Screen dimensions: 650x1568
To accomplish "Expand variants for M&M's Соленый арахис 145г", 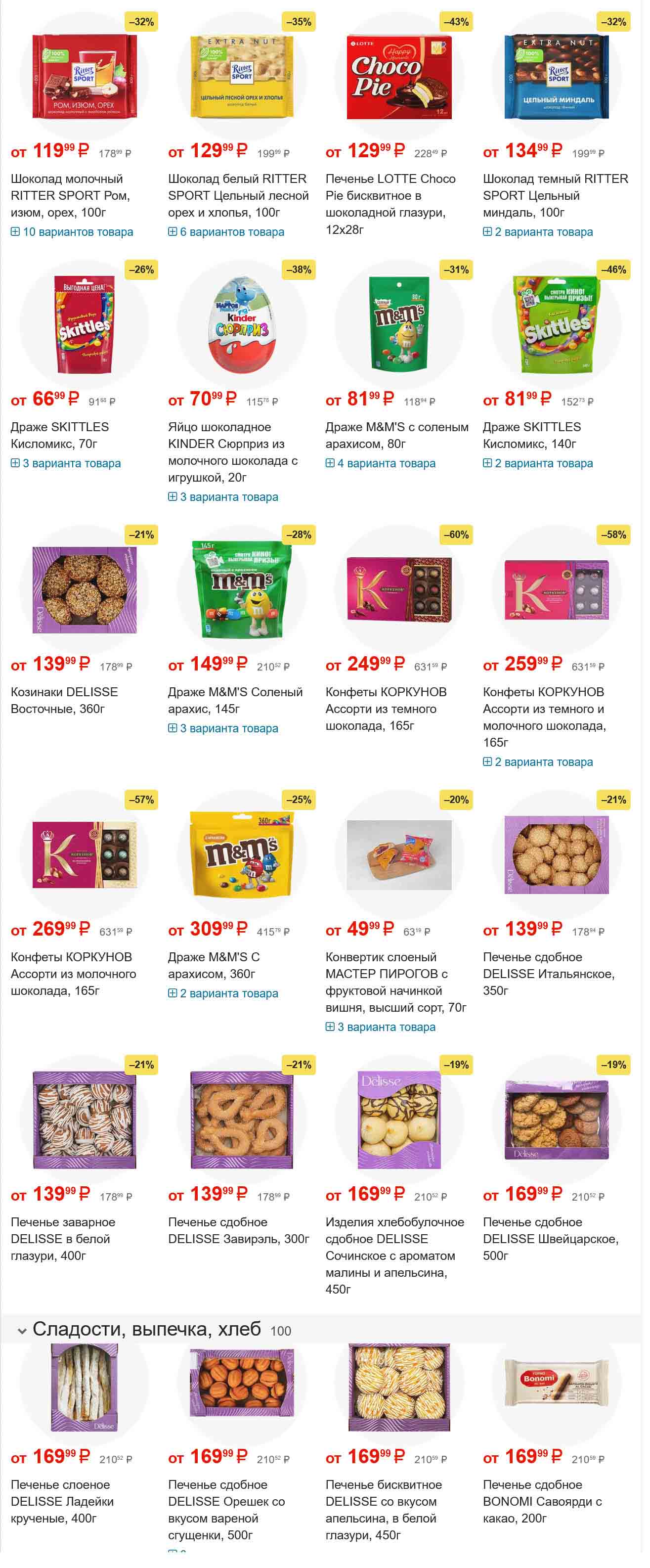I will pos(223,728).
